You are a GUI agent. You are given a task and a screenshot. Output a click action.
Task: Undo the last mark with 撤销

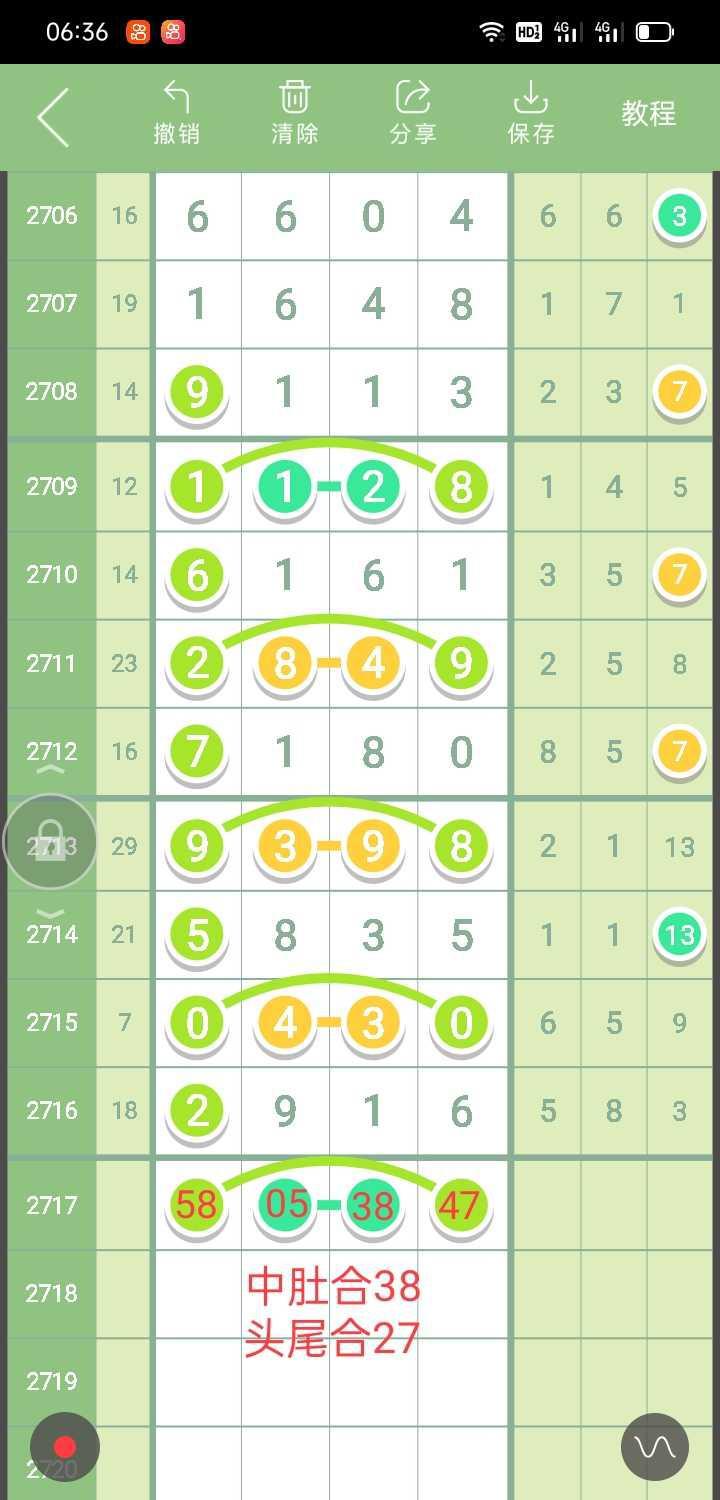tap(176, 113)
